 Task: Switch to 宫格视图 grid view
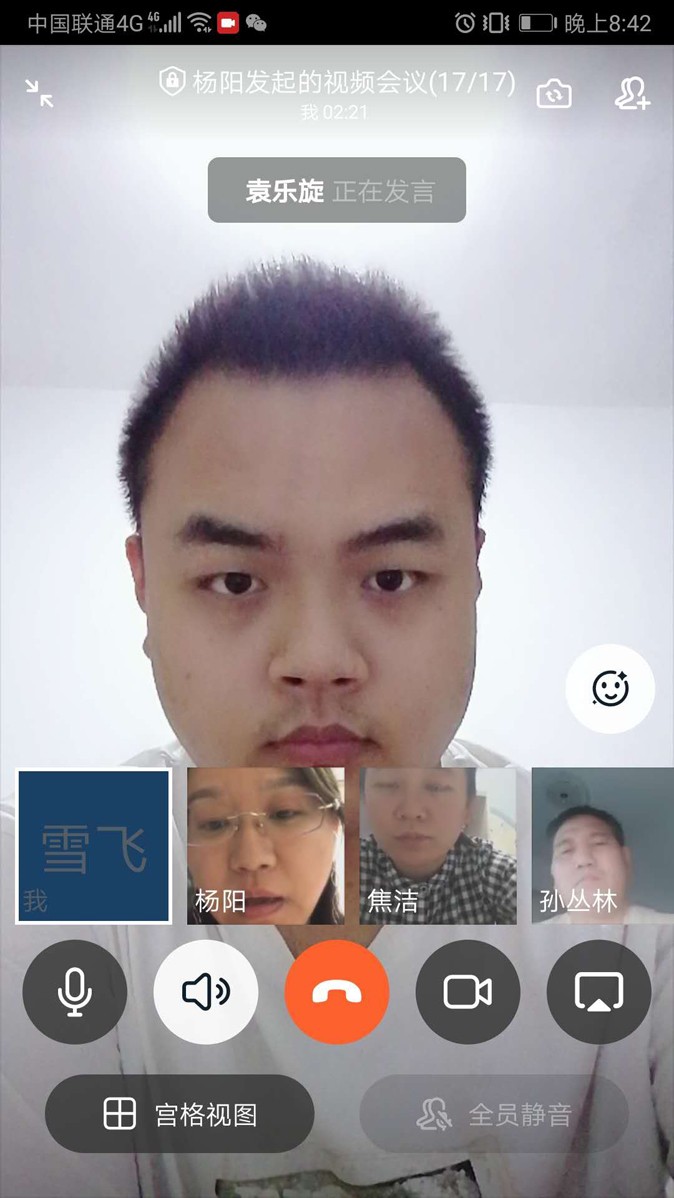[180, 1114]
